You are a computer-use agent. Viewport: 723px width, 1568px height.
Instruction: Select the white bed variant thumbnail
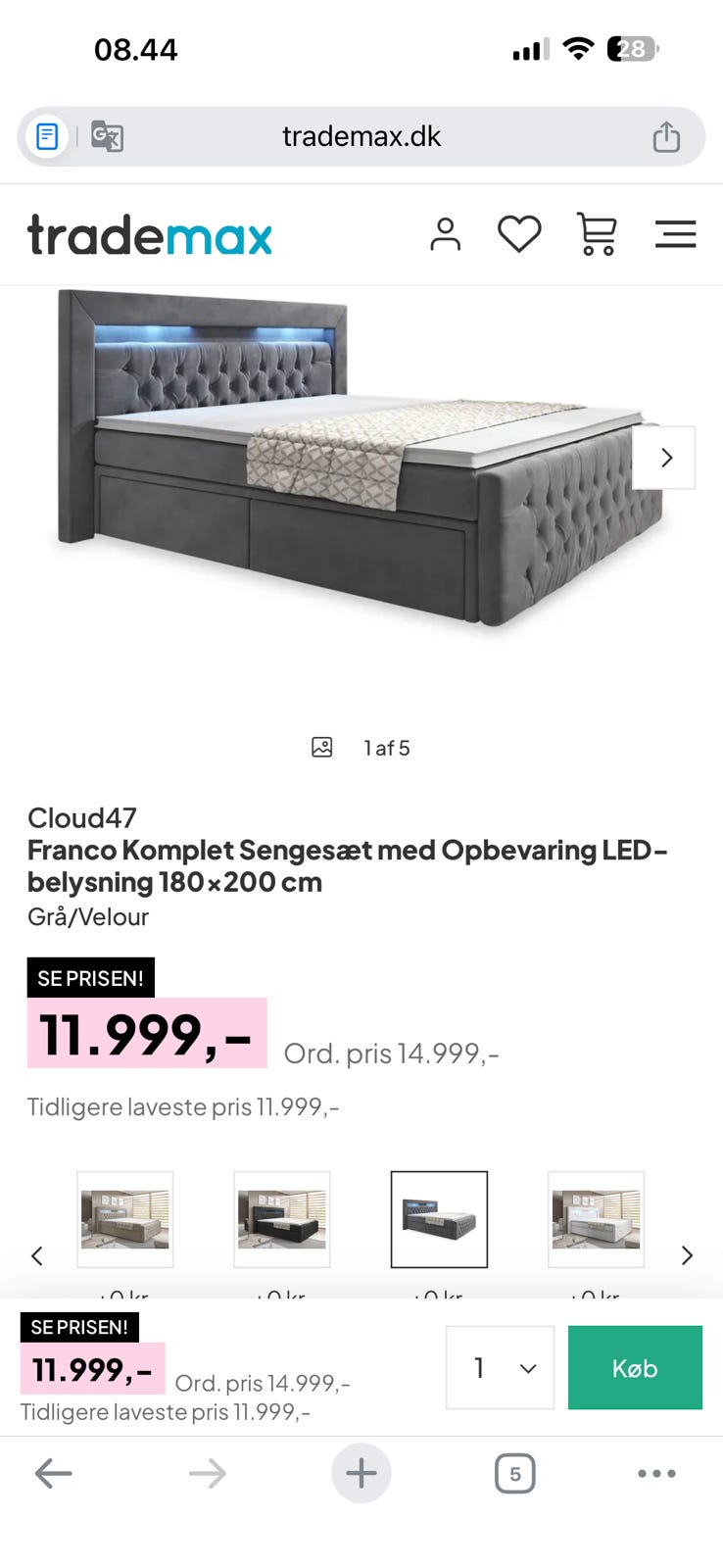596,1219
